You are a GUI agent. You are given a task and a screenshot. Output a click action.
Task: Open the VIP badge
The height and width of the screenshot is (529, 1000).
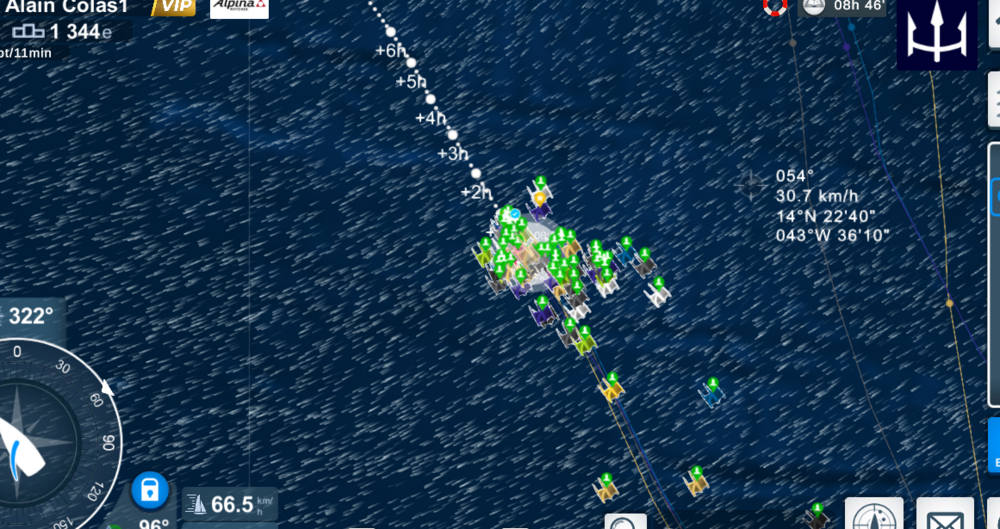tap(173, 8)
